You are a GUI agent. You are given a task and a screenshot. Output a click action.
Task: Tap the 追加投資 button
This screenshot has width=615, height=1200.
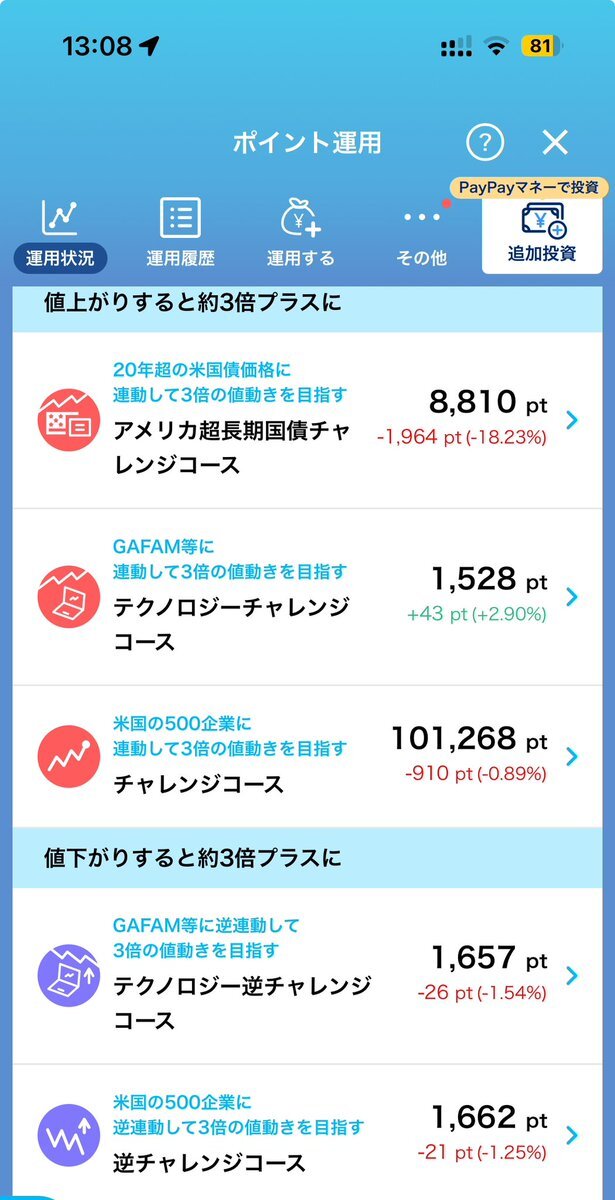pyautogui.click(x=541, y=234)
